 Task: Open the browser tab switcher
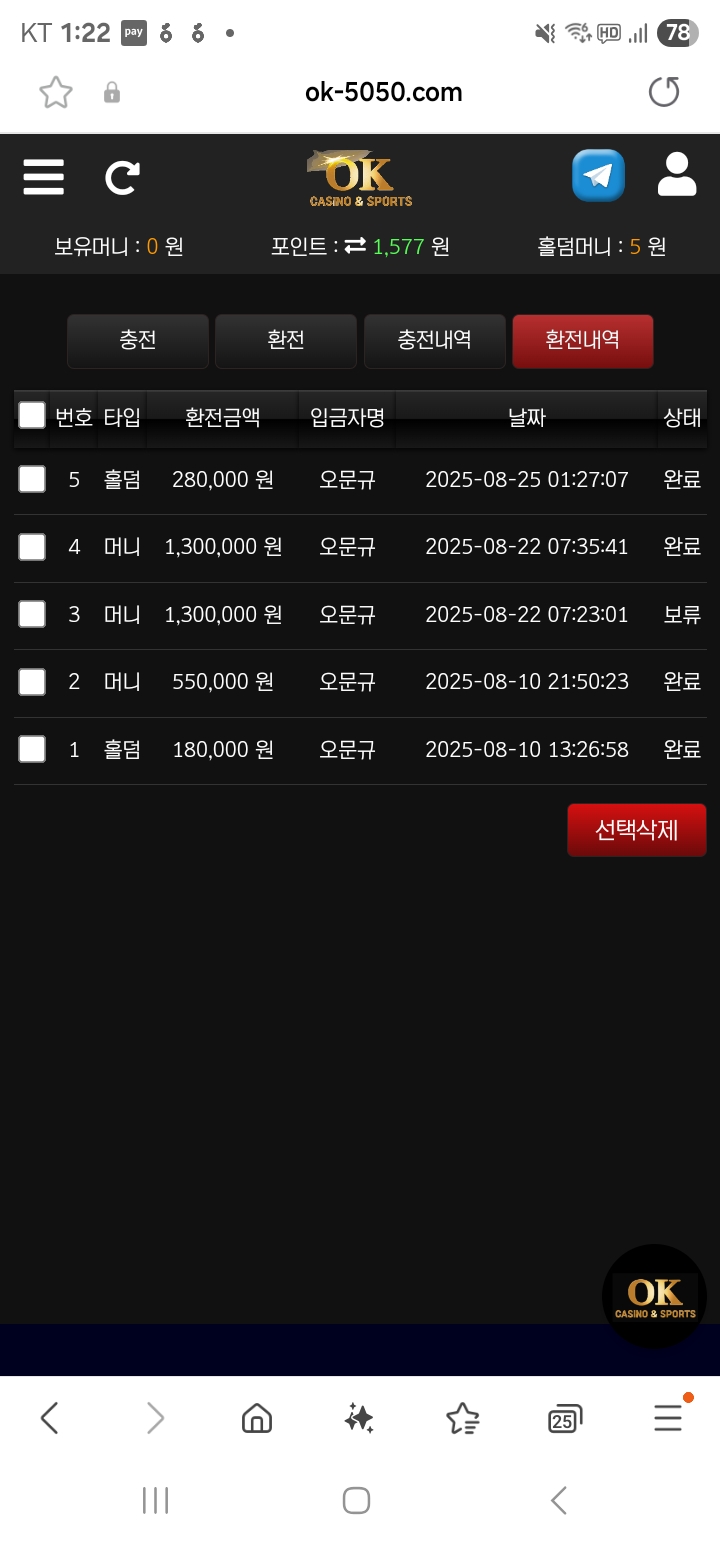[x=565, y=1418]
